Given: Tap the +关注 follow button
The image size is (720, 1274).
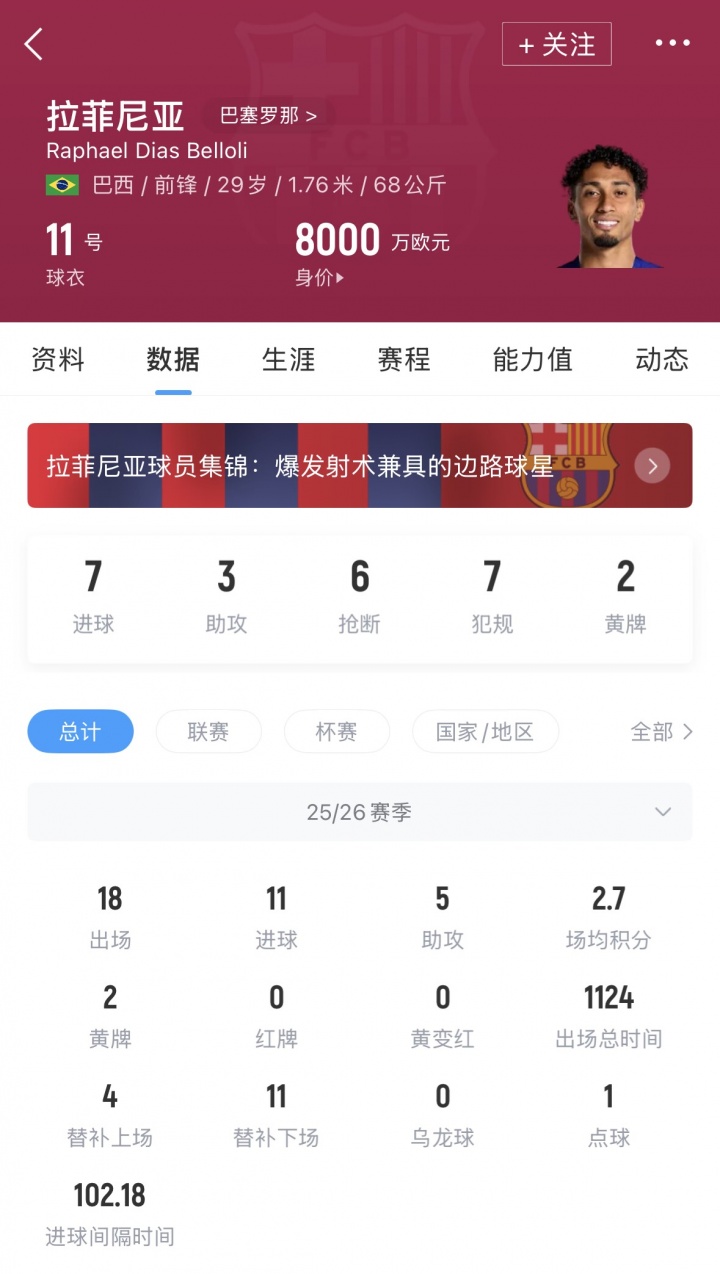Looking at the screenshot, I should click(556, 44).
